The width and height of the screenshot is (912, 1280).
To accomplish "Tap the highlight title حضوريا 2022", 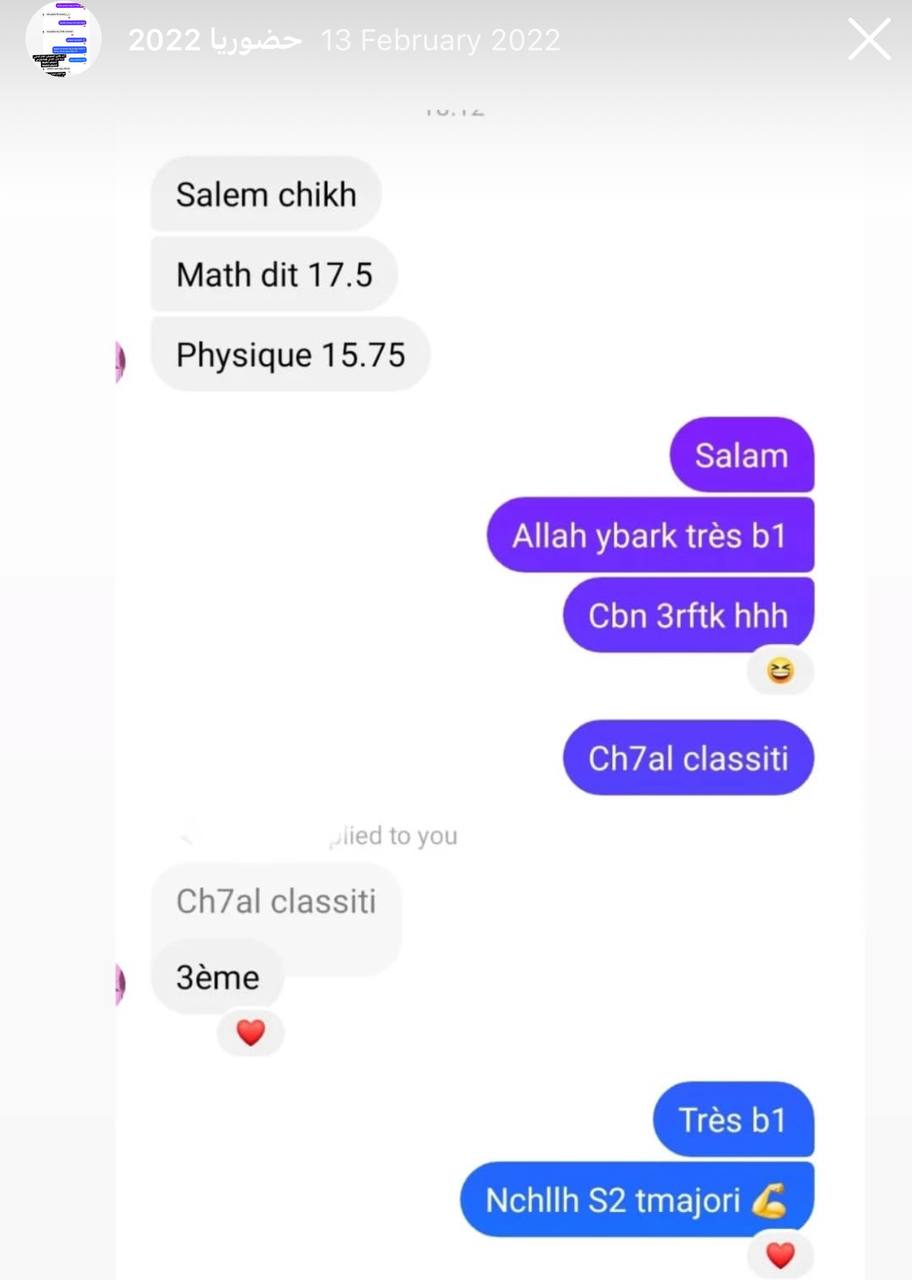I will pyautogui.click(x=214, y=40).
